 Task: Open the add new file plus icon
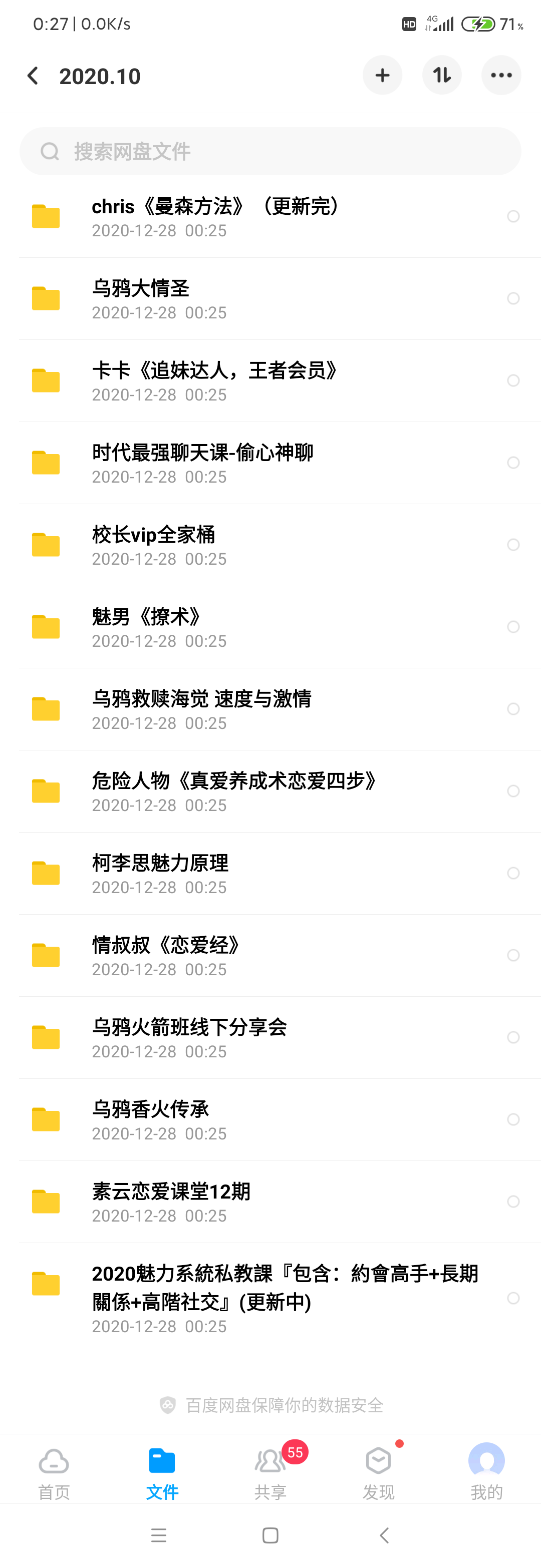[382, 75]
